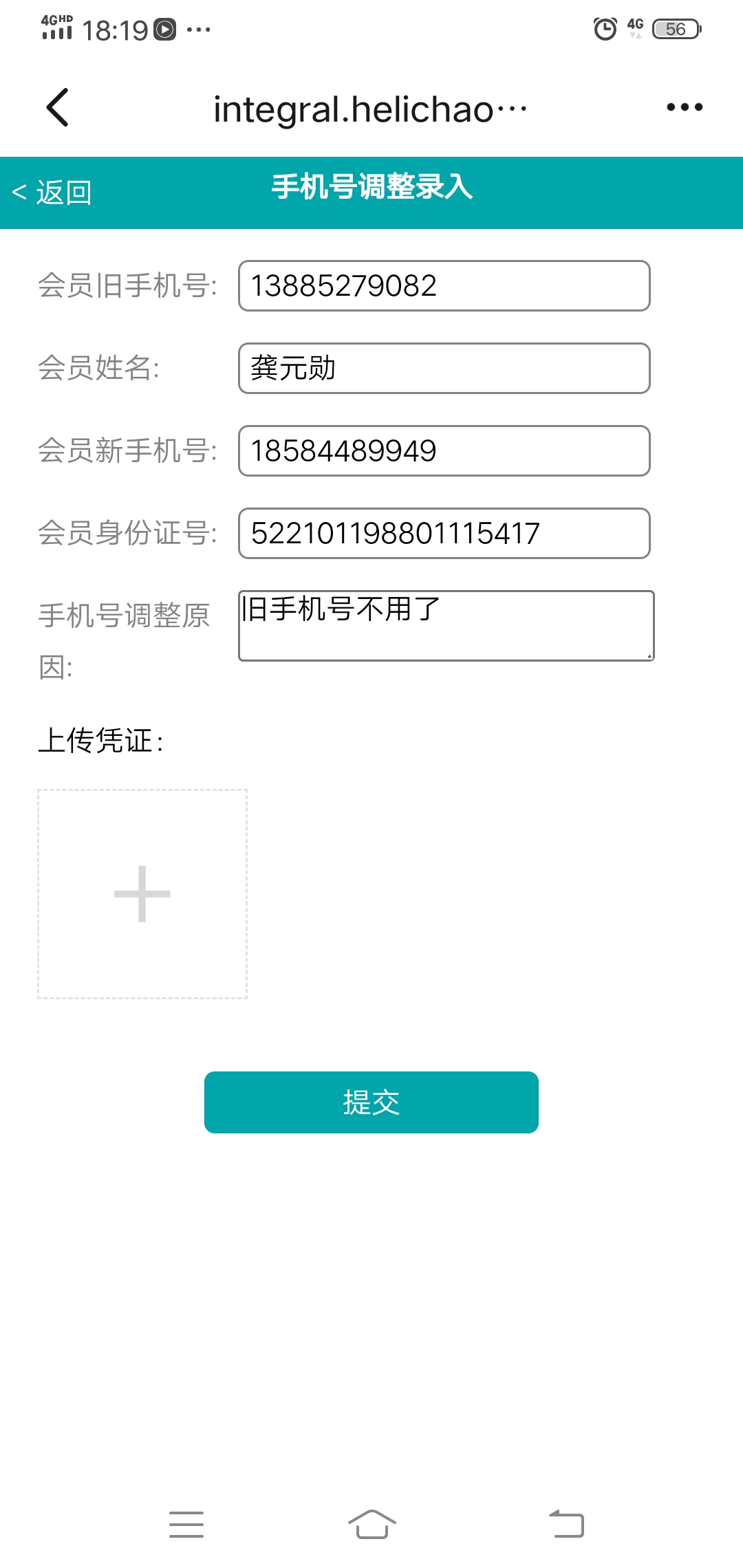Edit the 会员旧手机号 field
The height and width of the screenshot is (1568, 743).
tap(444, 286)
